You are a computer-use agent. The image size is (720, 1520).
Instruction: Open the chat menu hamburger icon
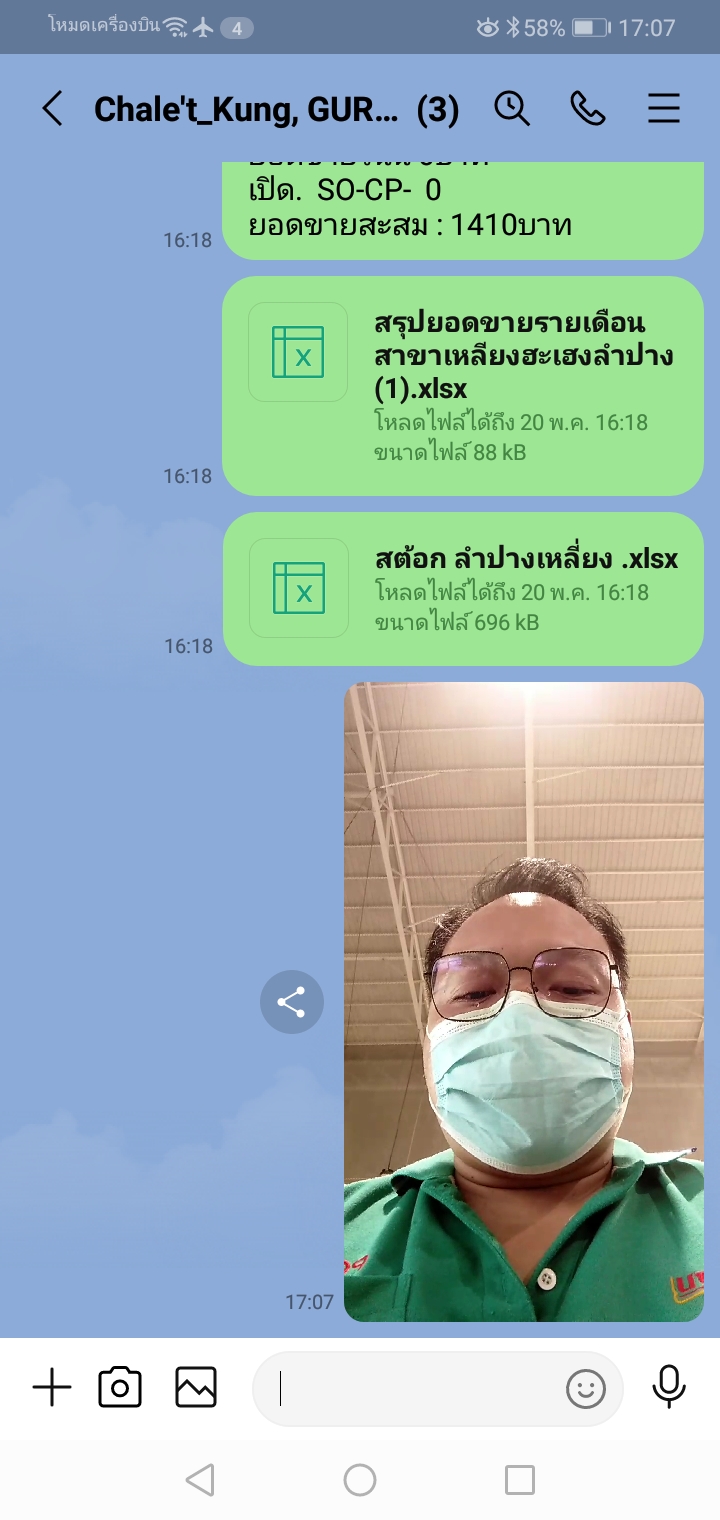(x=664, y=109)
